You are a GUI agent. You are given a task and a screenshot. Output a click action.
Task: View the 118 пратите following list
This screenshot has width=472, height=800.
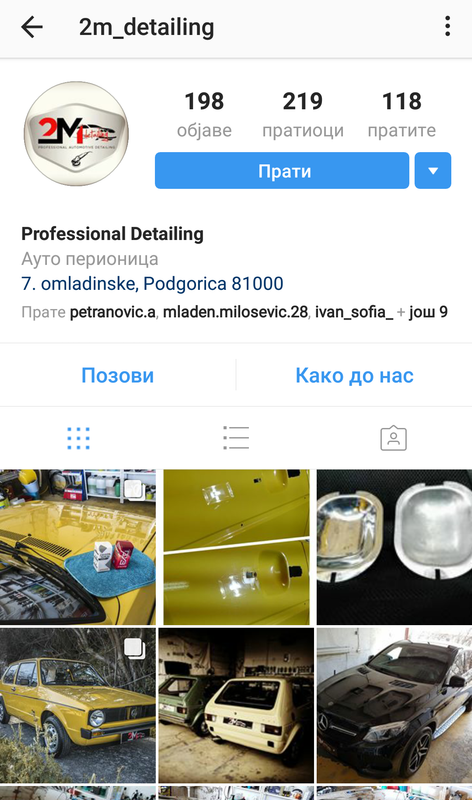402,114
